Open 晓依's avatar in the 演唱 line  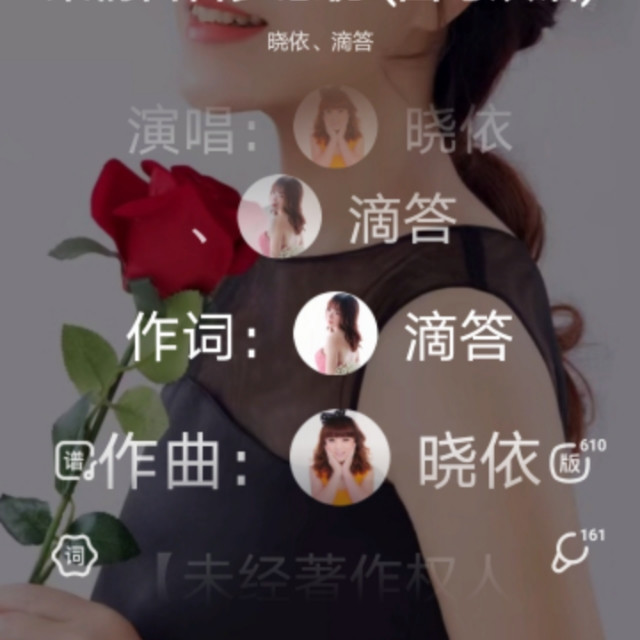coord(335,127)
